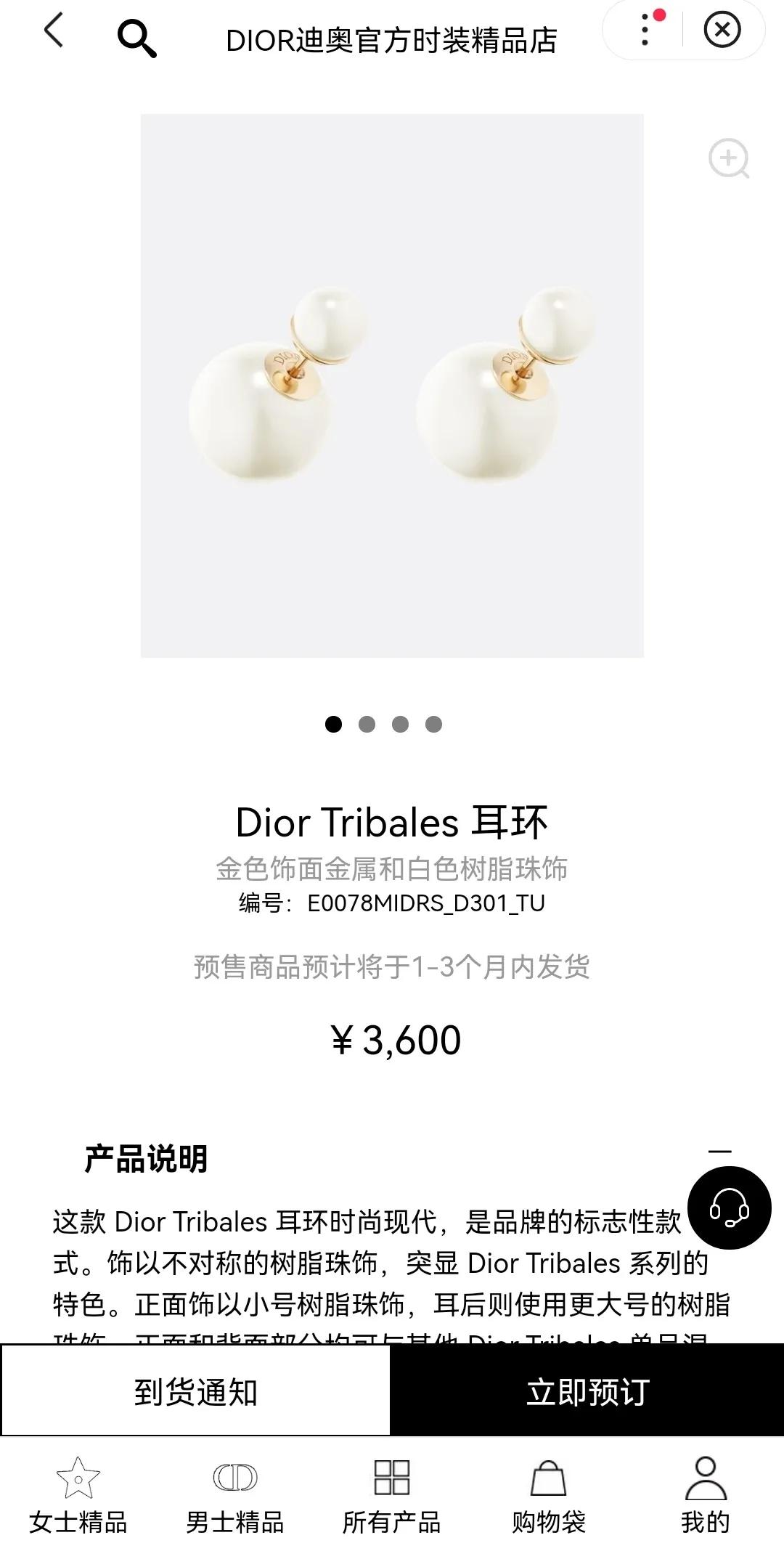Select the first filled carousel progress dot
The image size is (784, 1543).
pos(333,723)
